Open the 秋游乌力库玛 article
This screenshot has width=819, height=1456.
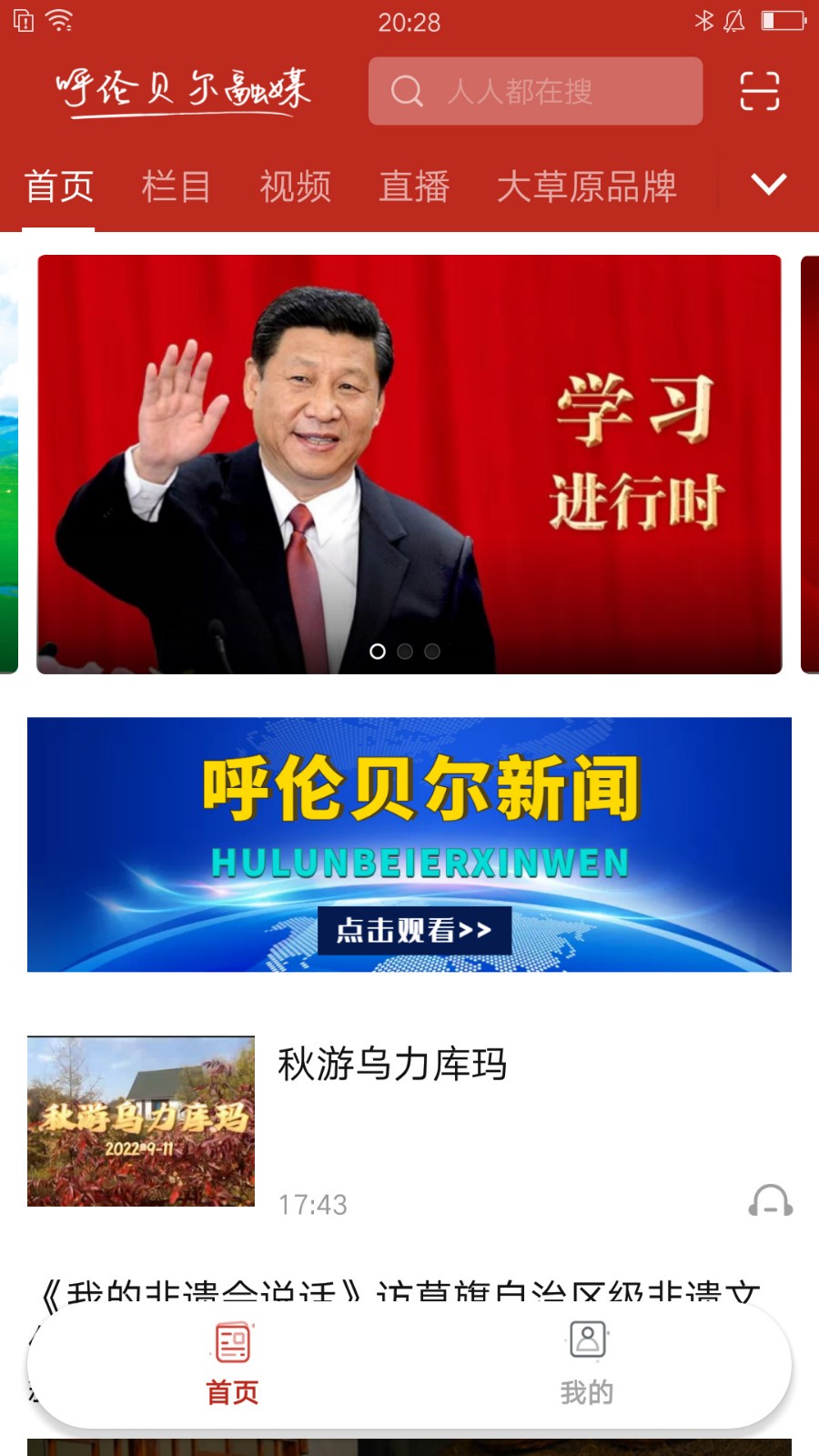(x=391, y=1065)
